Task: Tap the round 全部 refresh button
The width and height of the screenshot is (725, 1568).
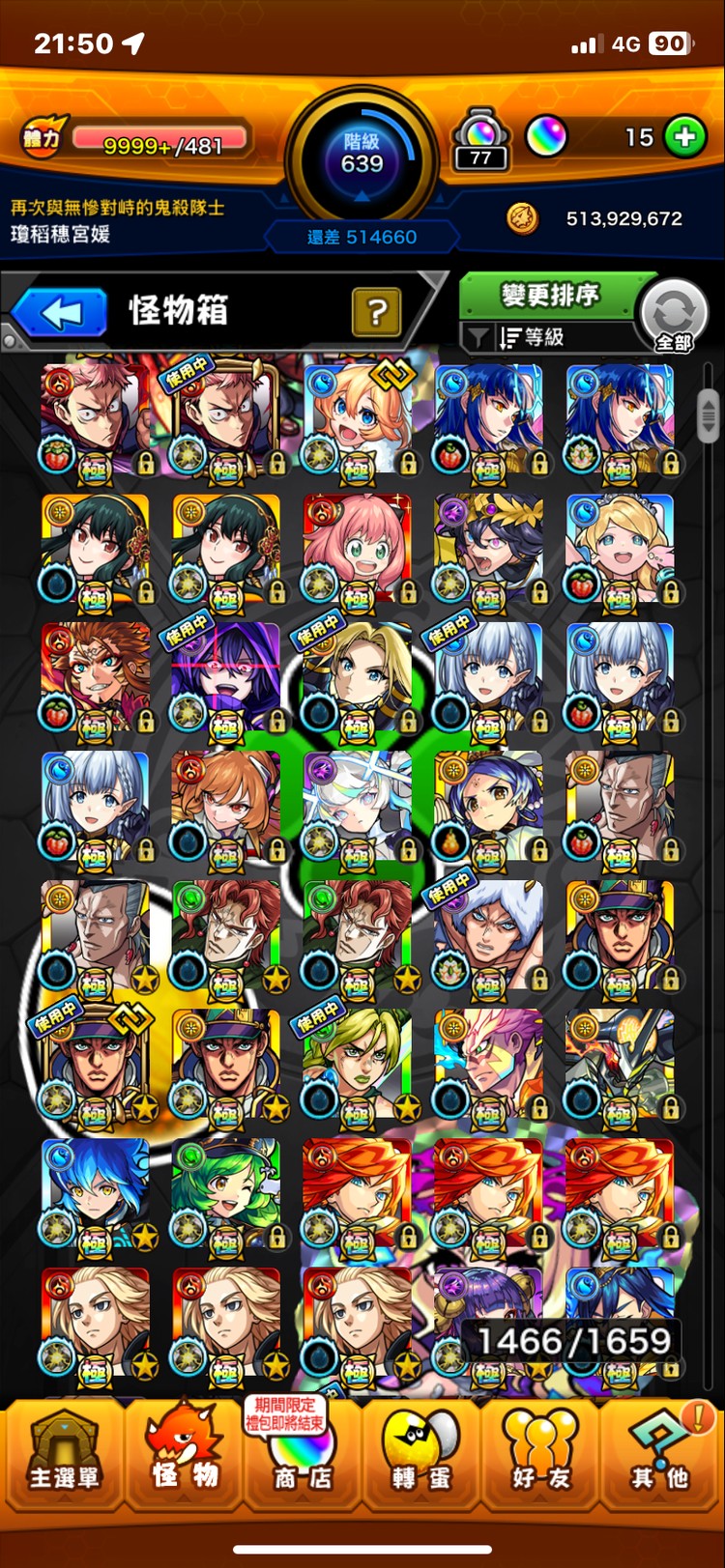Action: [x=674, y=316]
